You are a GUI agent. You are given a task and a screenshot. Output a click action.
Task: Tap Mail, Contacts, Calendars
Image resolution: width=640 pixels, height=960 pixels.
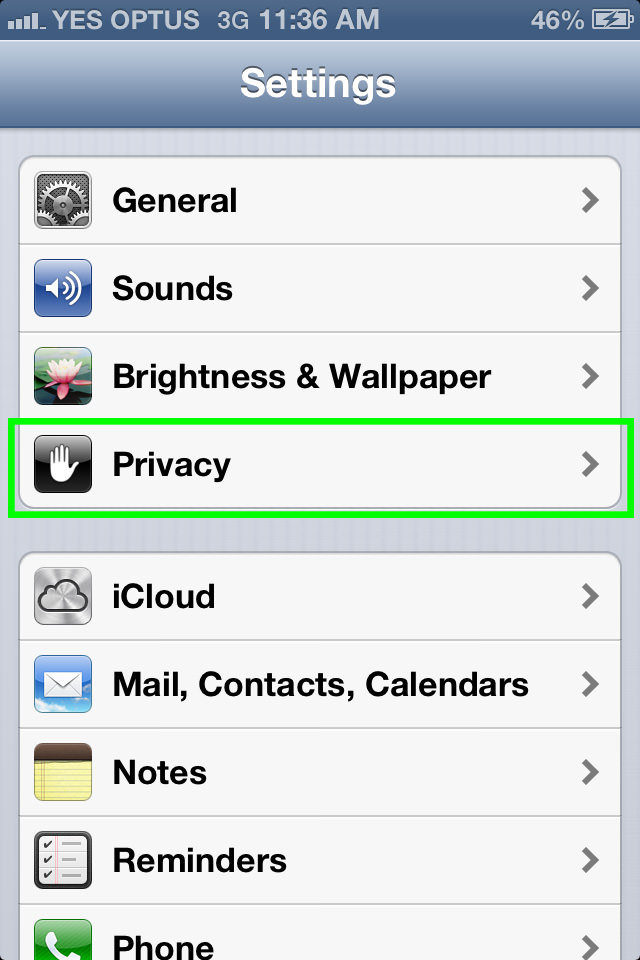[x=320, y=685]
